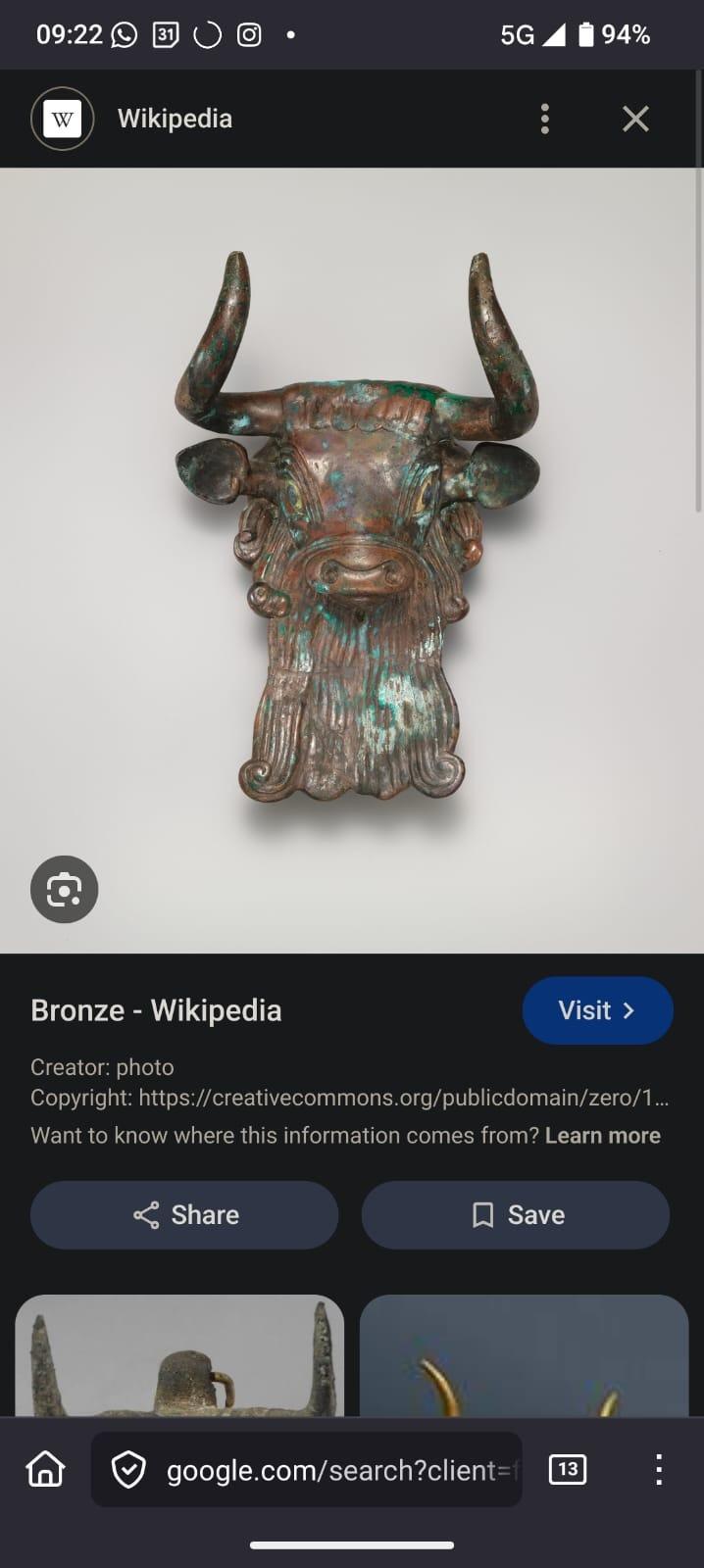The height and width of the screenshot is (1568, 704).
Task: Visit the Bronze Wikipedia page
Action: (x=597, y=1010)
